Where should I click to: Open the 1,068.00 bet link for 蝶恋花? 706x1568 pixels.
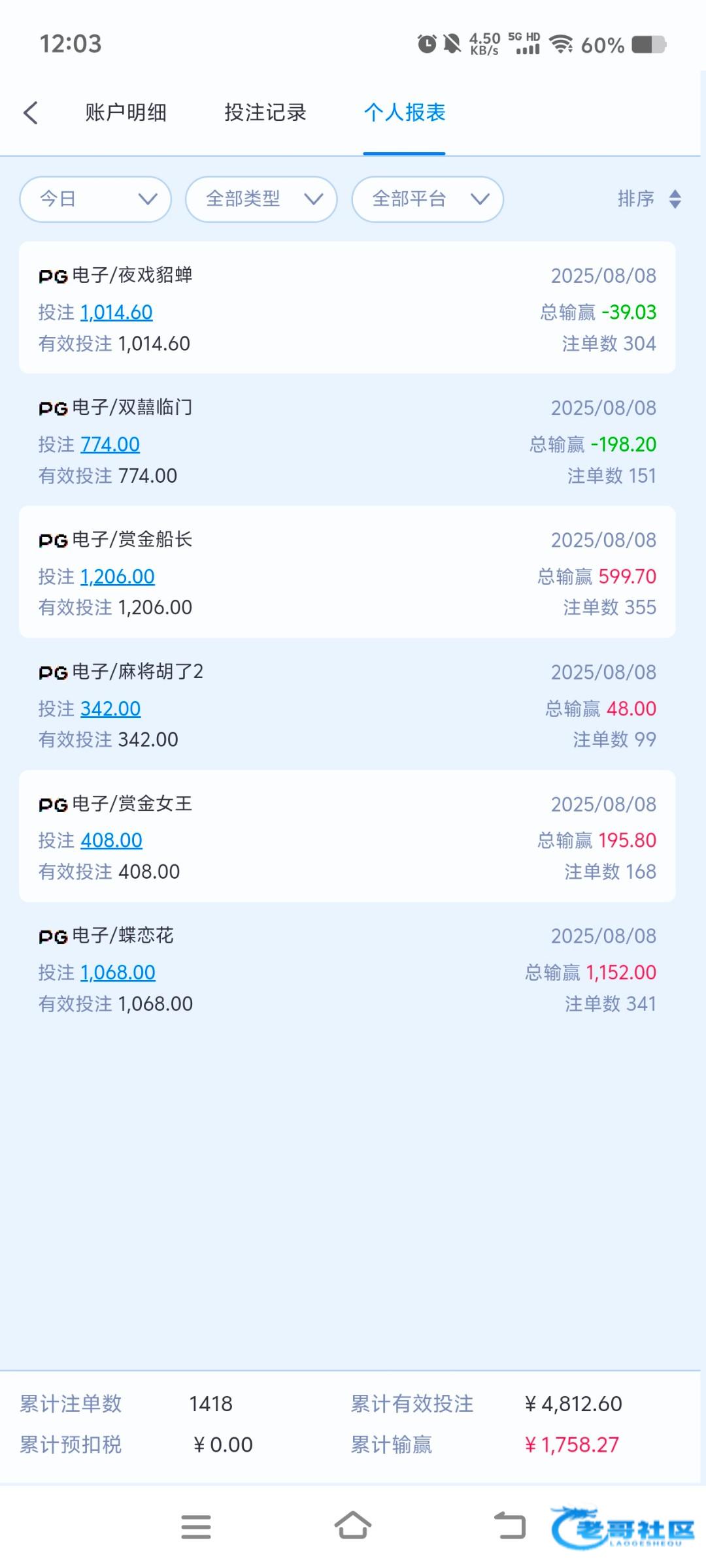pyautogui.click(x=118, y=972)
